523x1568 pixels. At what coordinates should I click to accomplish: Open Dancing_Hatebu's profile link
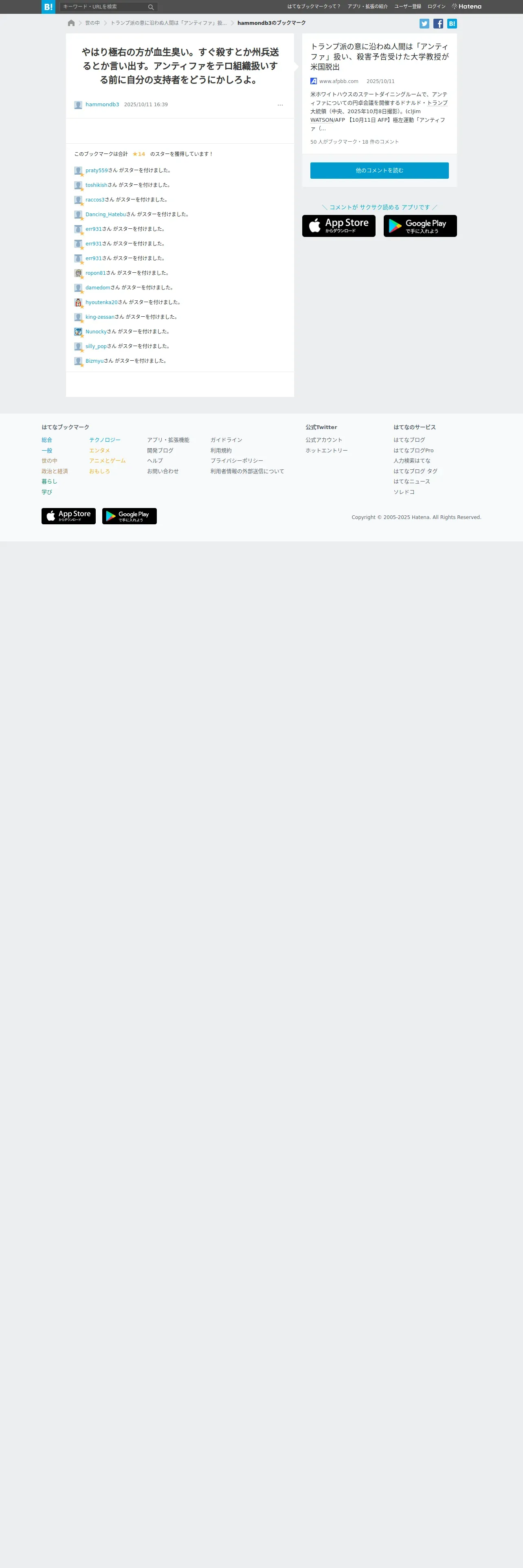105,214
